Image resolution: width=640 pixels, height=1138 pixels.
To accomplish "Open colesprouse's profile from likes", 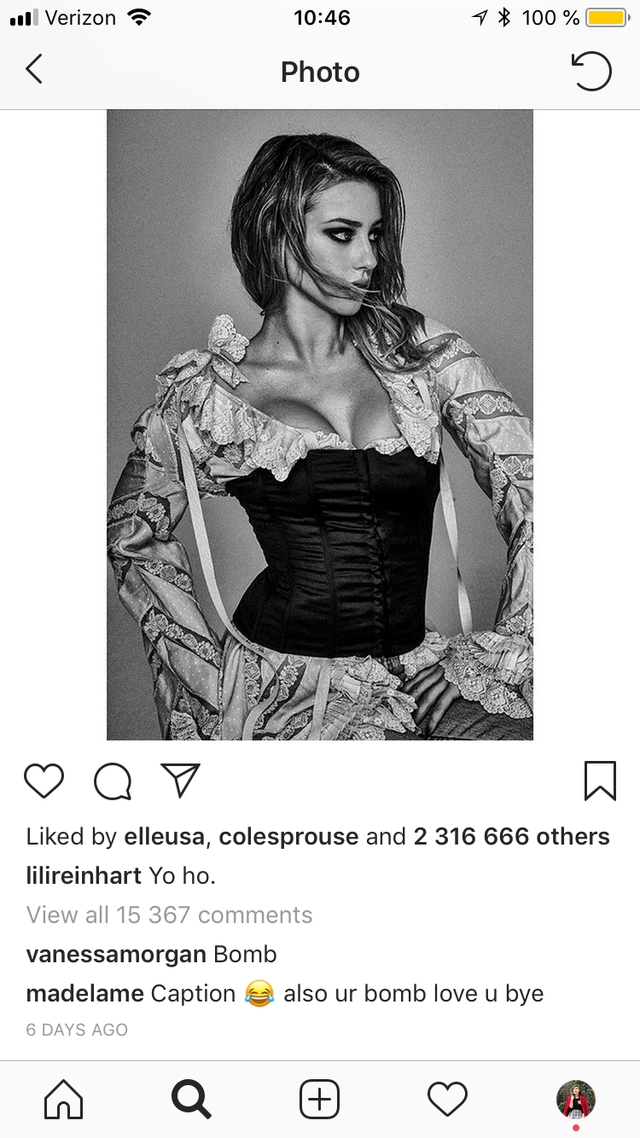I will point(289,836).
